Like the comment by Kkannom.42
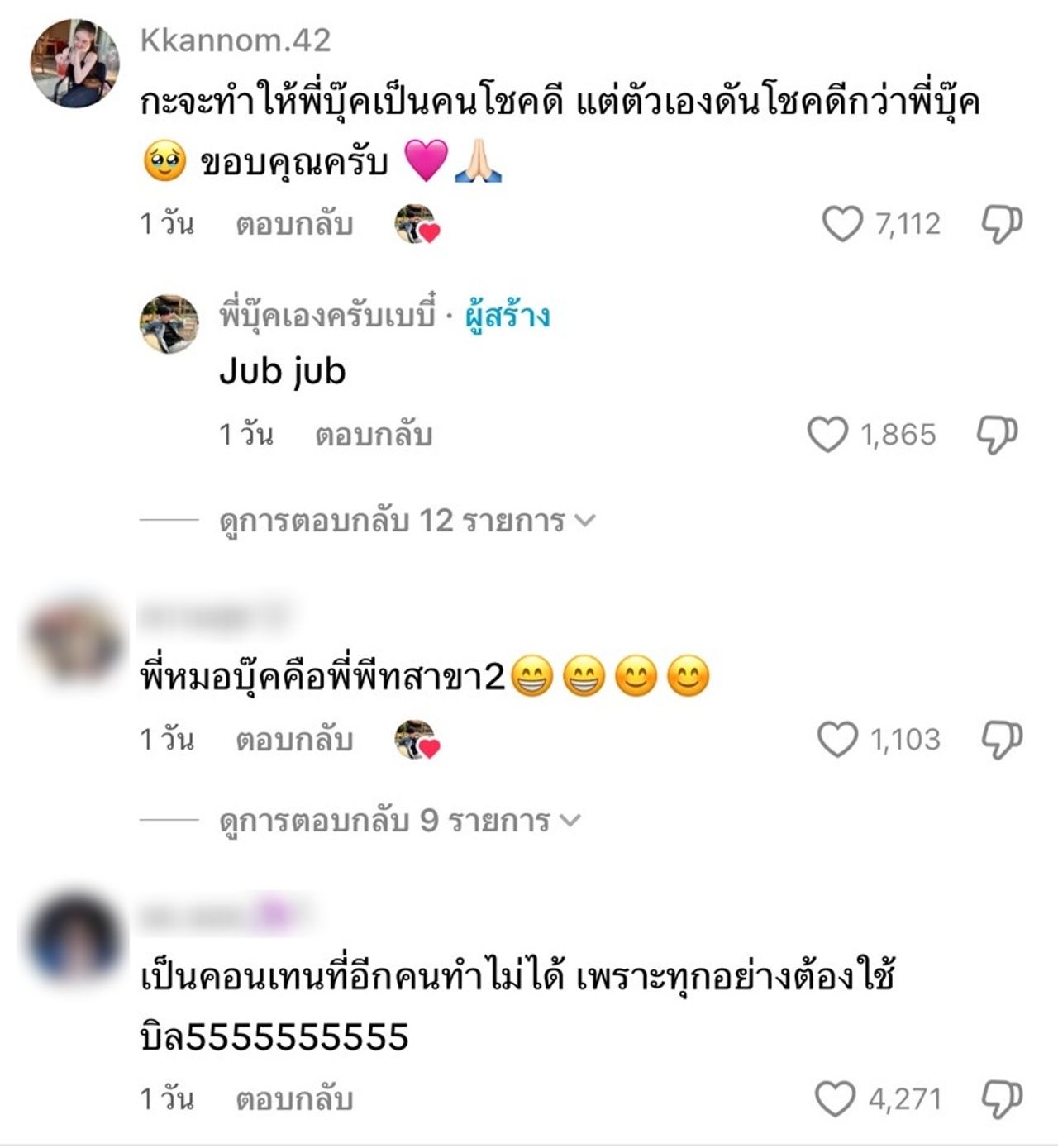 tap(841, 224)
